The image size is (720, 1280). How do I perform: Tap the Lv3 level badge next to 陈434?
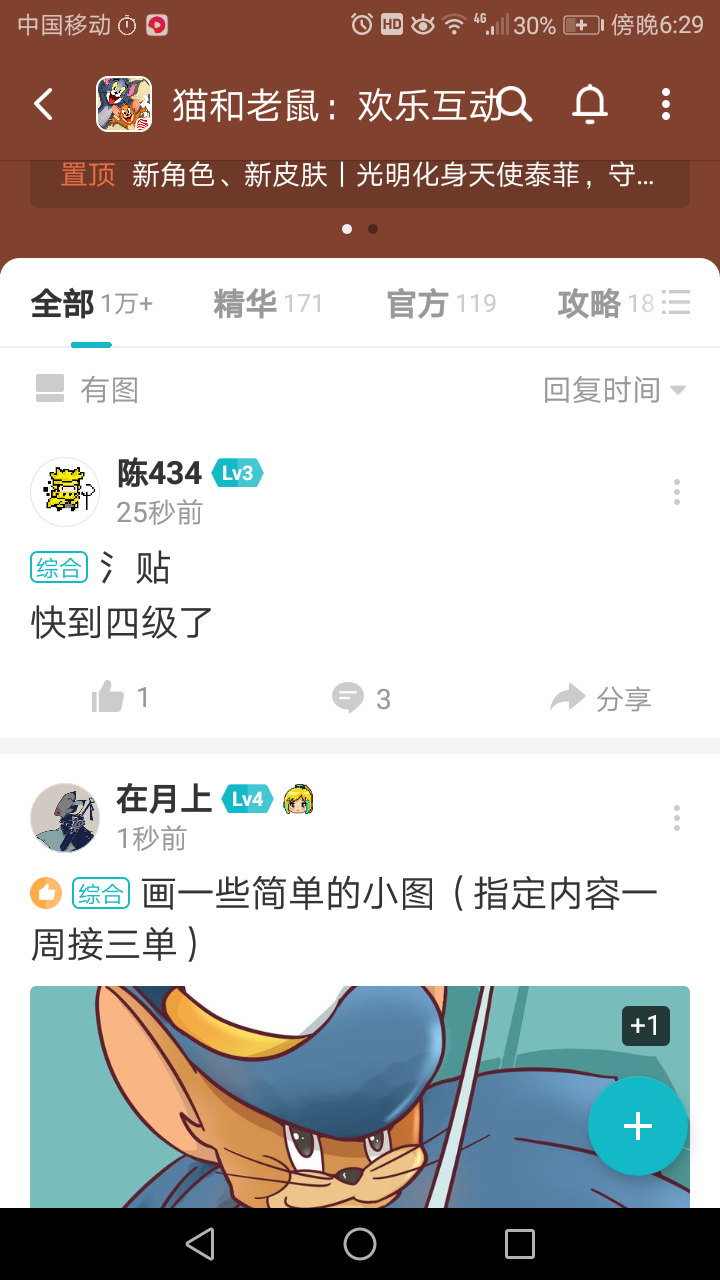[x=237, y=472]
